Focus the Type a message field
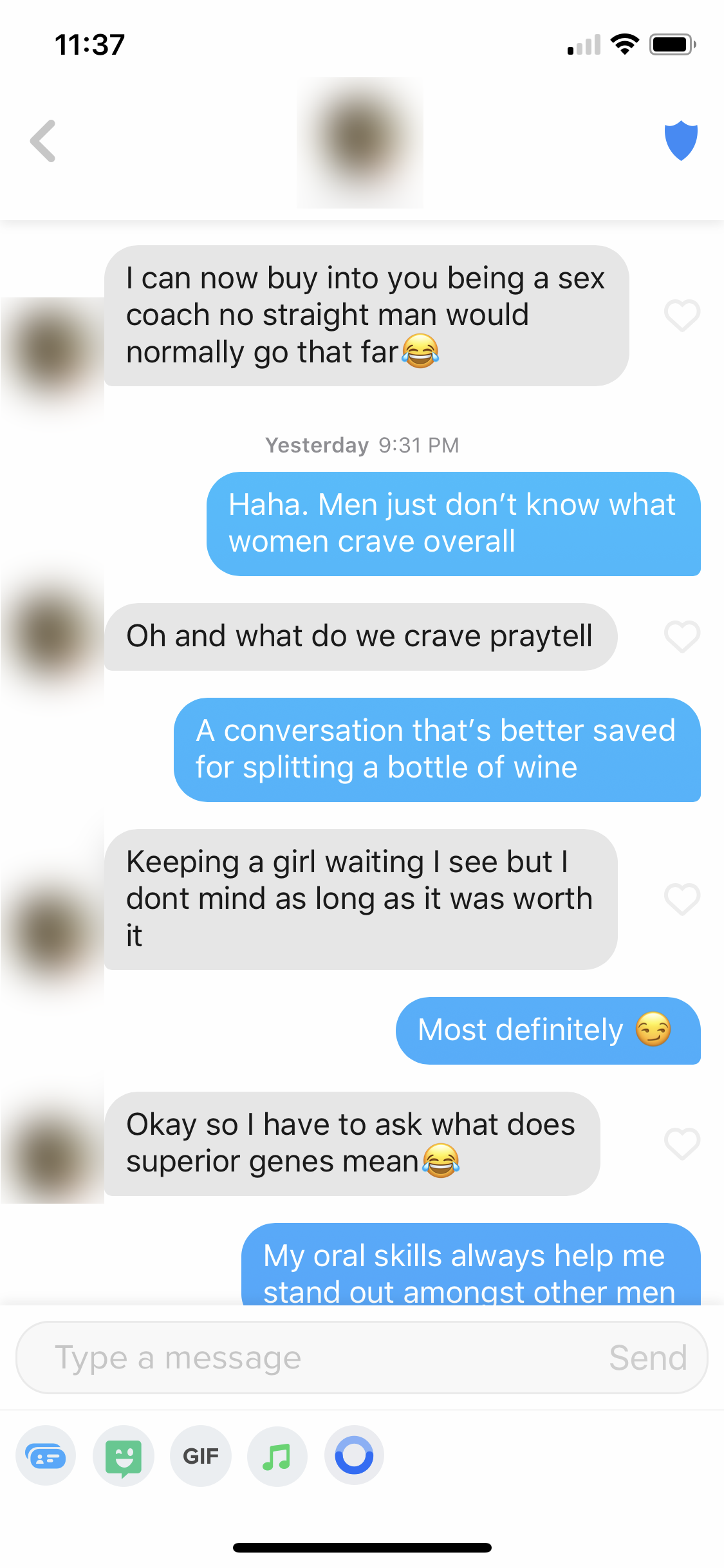This screenshot has width=724, height=1568. pos(309,1358)
